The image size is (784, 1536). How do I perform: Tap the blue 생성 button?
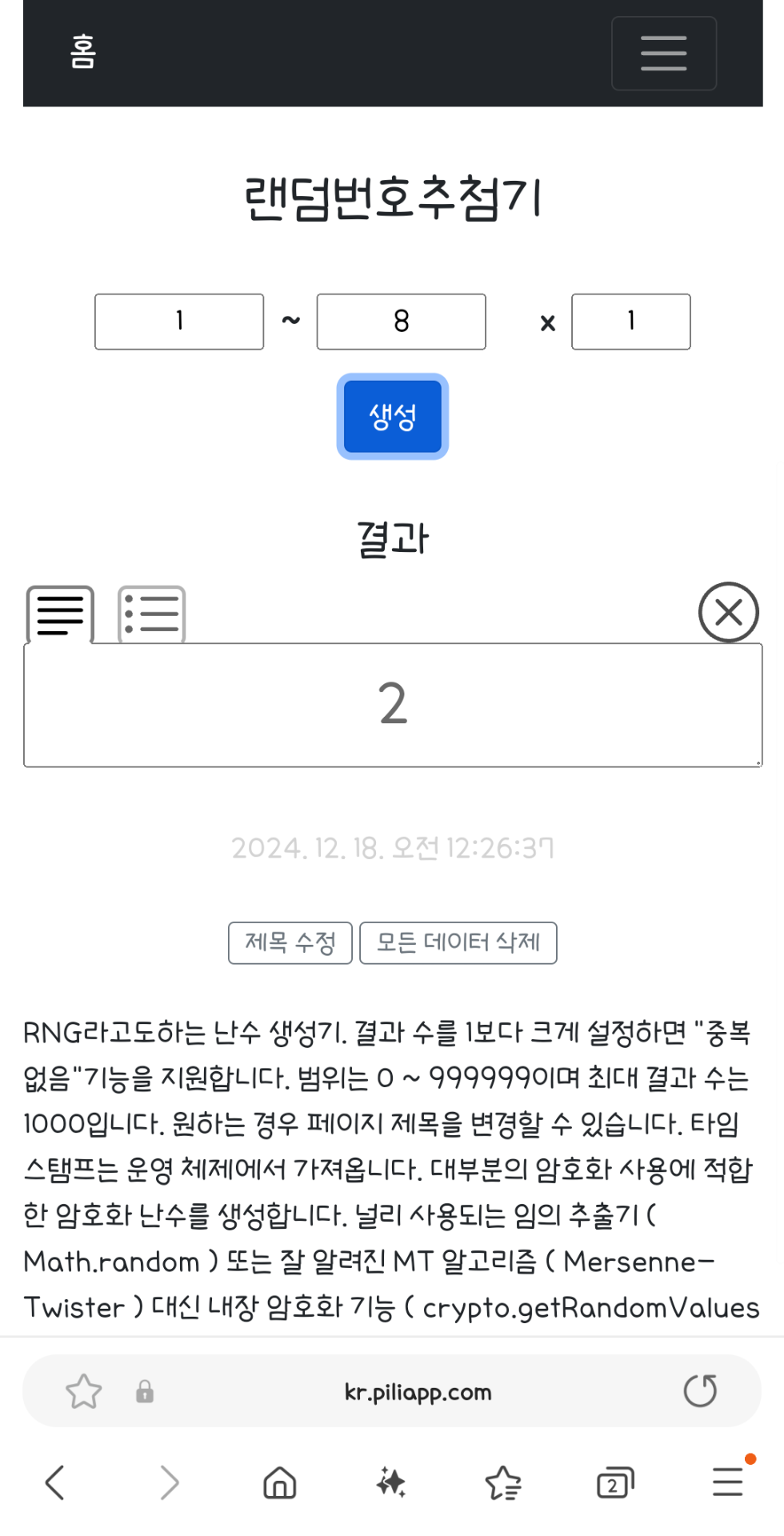[x=392, y=417]
